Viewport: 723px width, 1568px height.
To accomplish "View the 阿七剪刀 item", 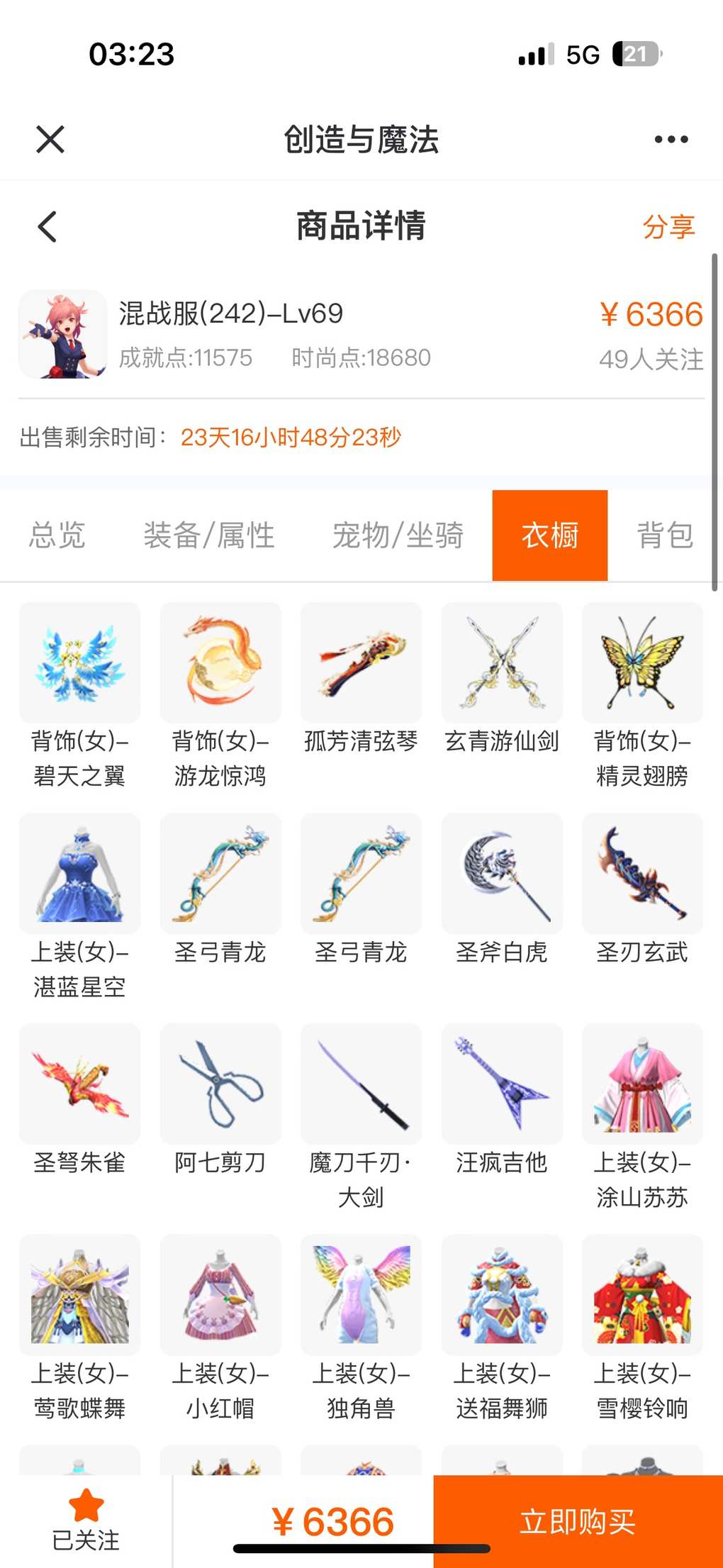I will (x=220, y=1084).
